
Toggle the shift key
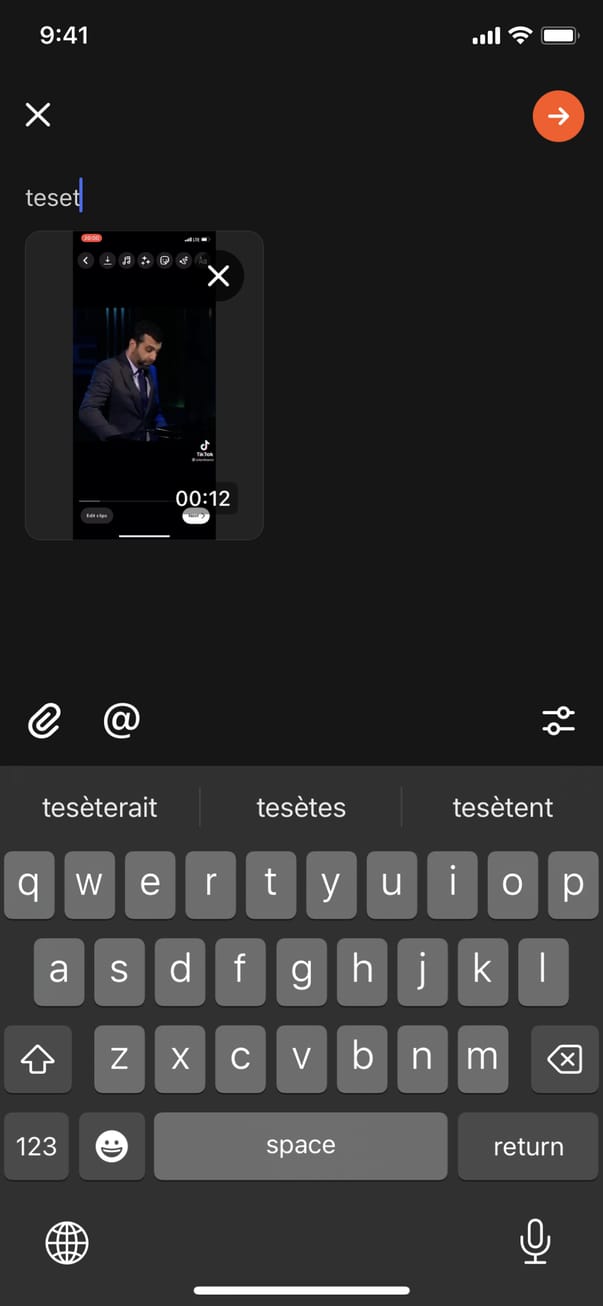coord(38,1059)
